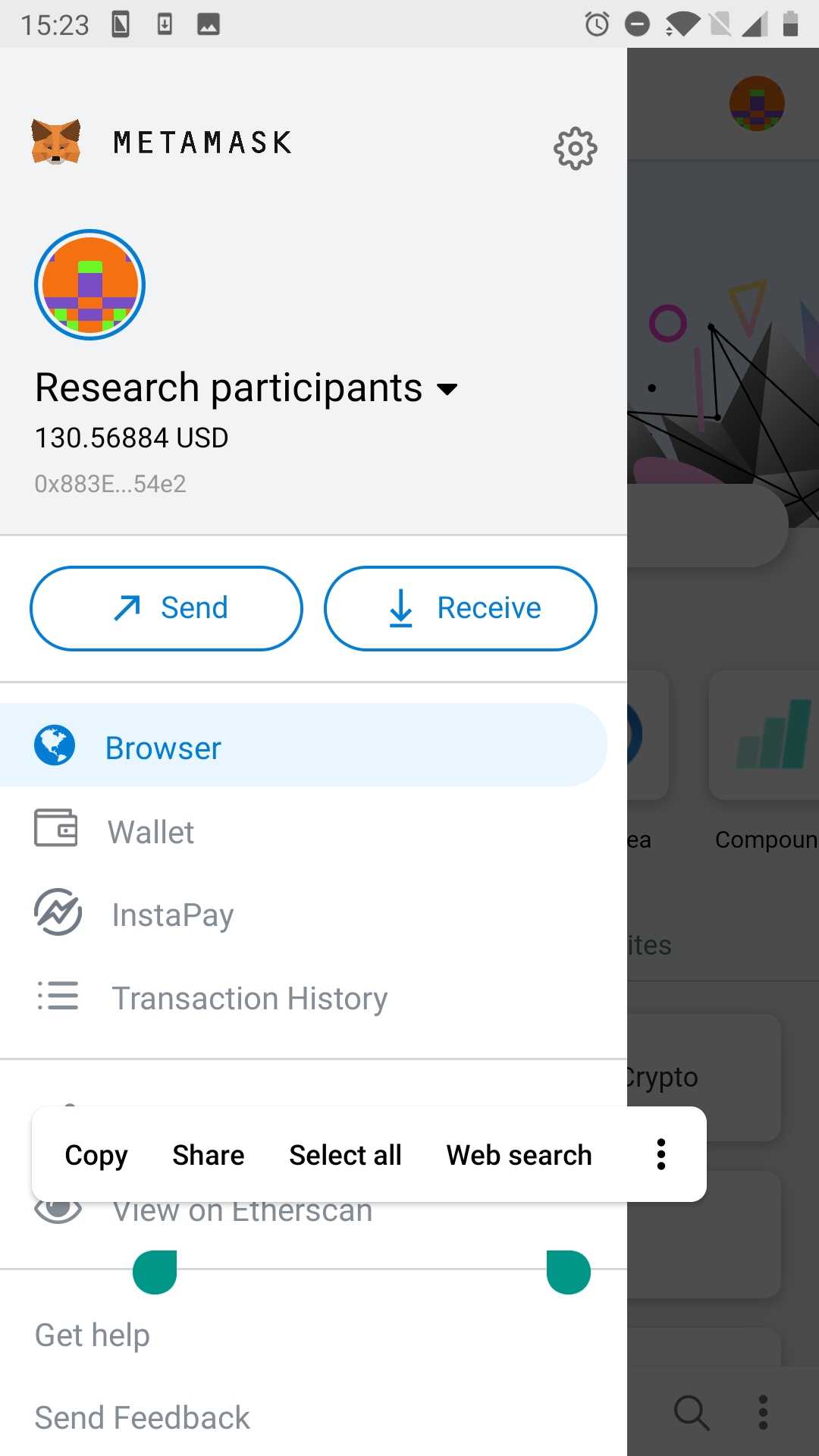Click the Transaction History list icon
This screenshot has height=1456, width=819.
[x=57, y=997]
